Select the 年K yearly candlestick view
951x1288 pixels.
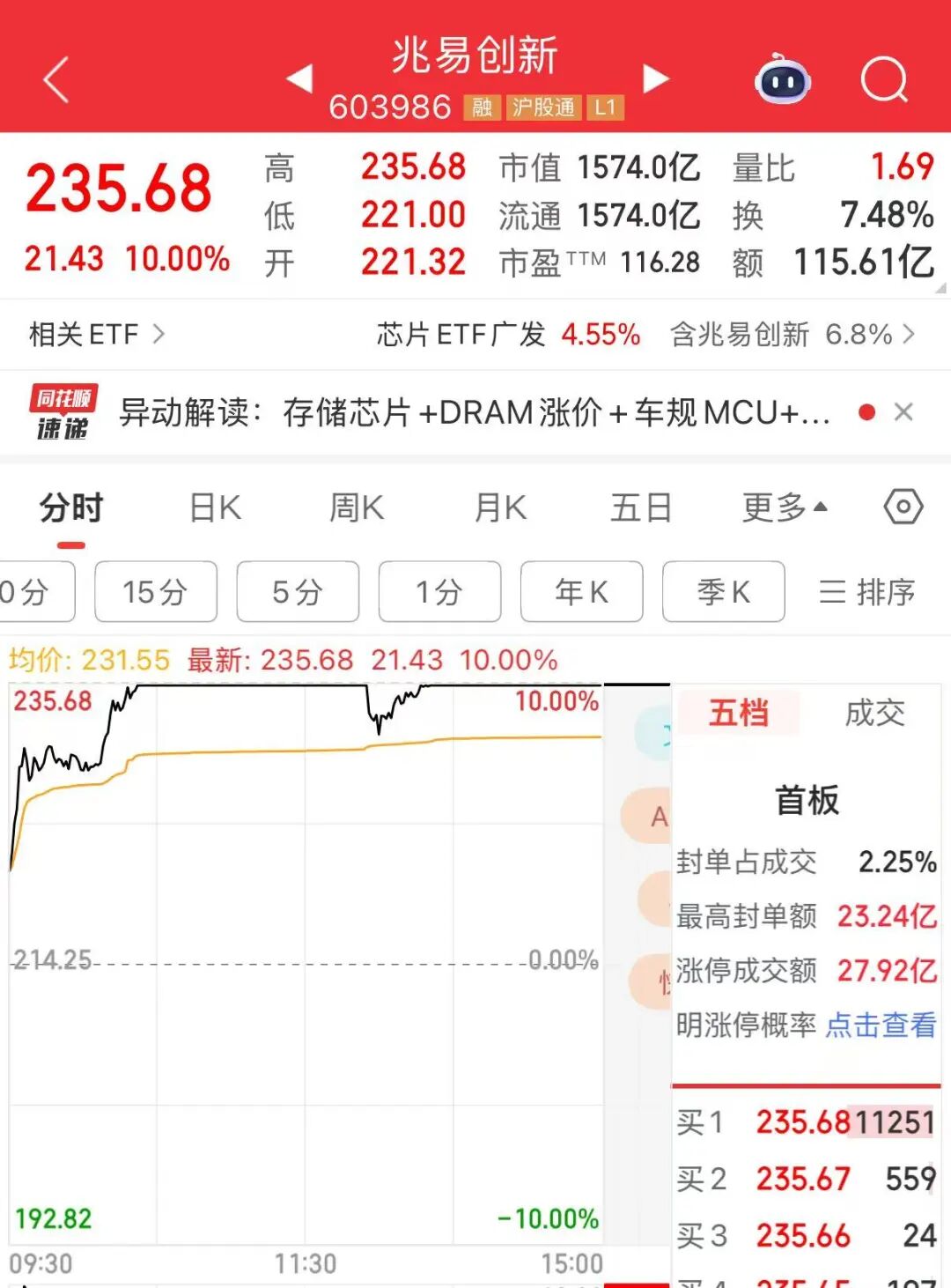[x=581, y=592]
